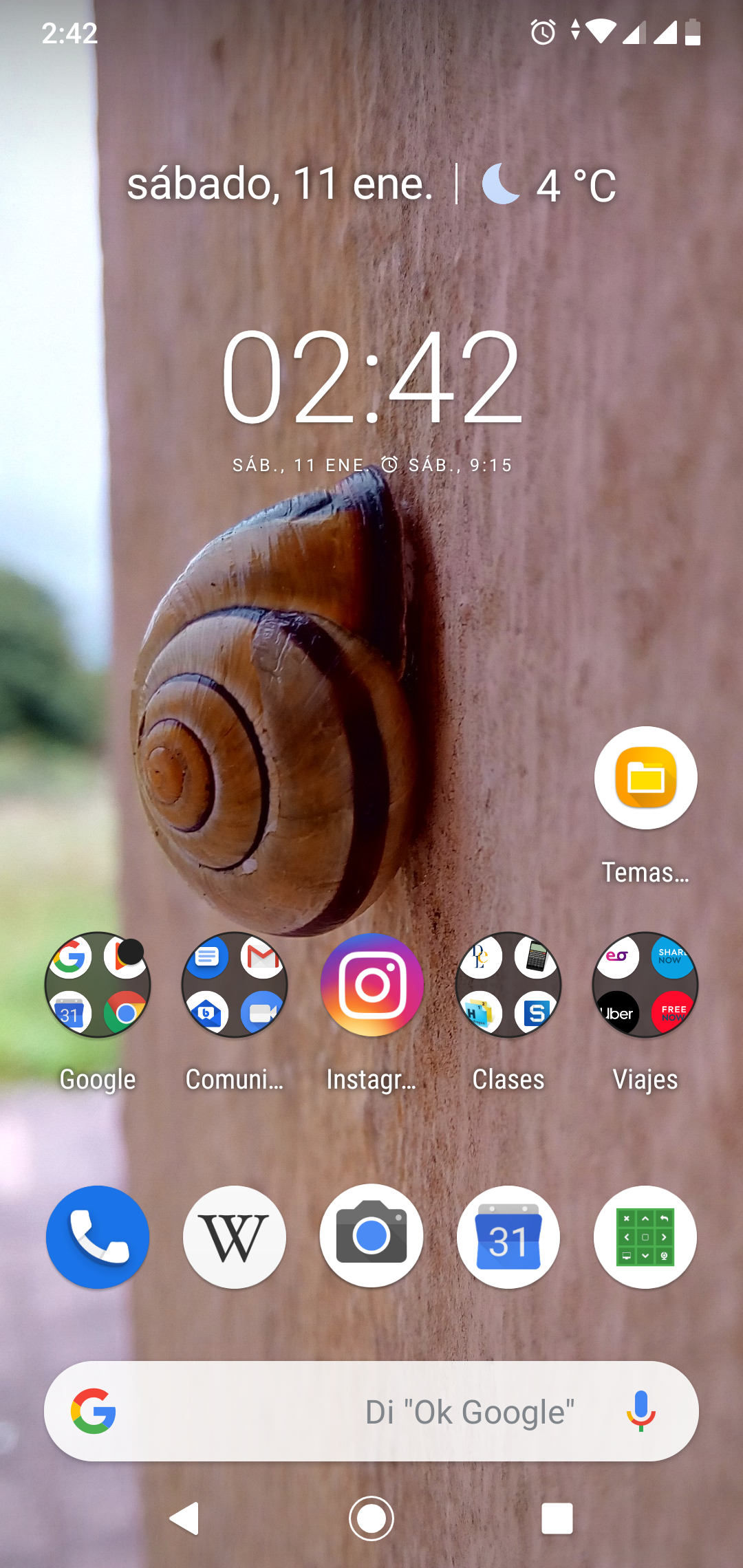
Task: Open the Wikipedia app
Action: [235, 1237]
